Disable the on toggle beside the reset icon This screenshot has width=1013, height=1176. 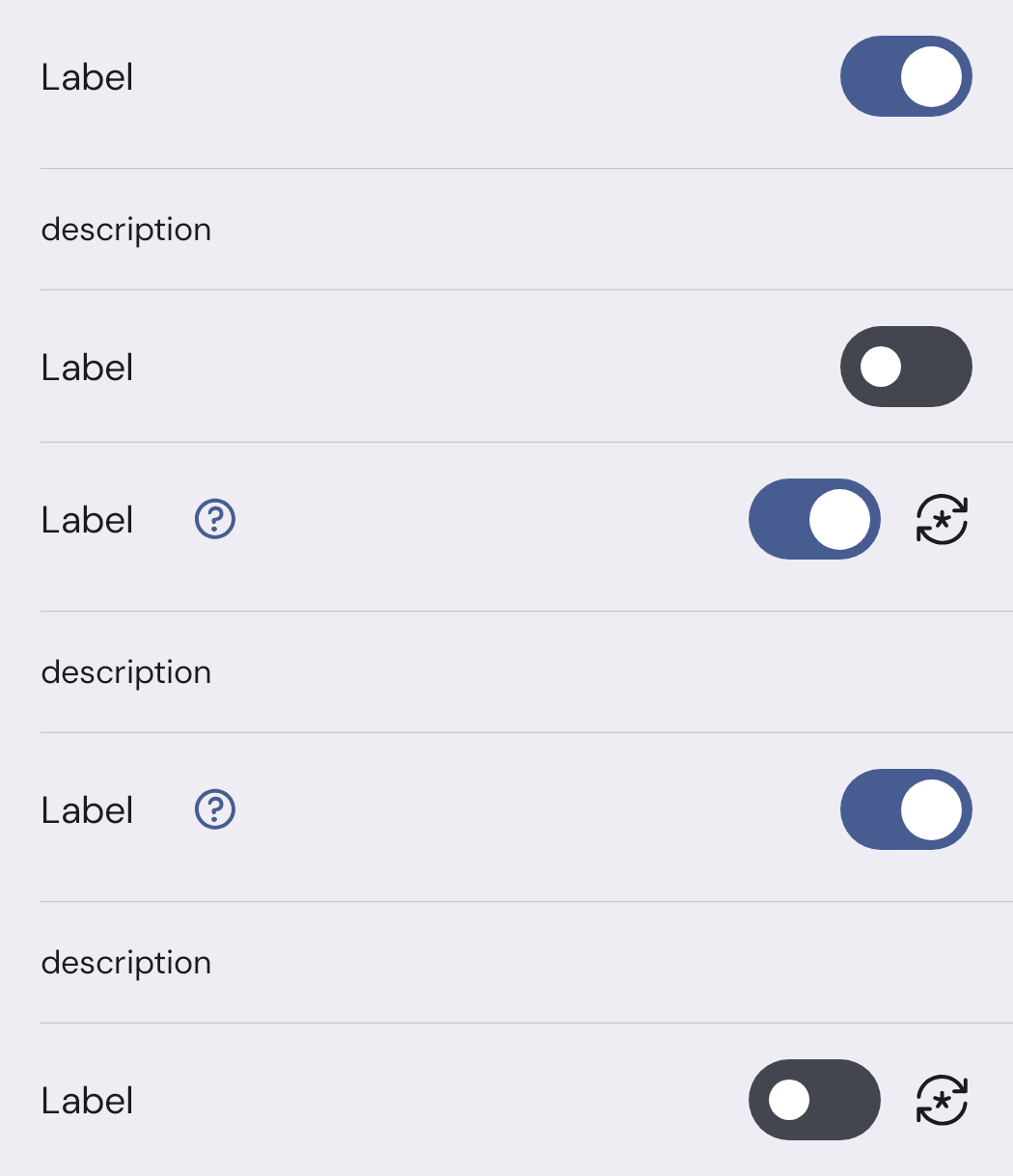[814, 519]
